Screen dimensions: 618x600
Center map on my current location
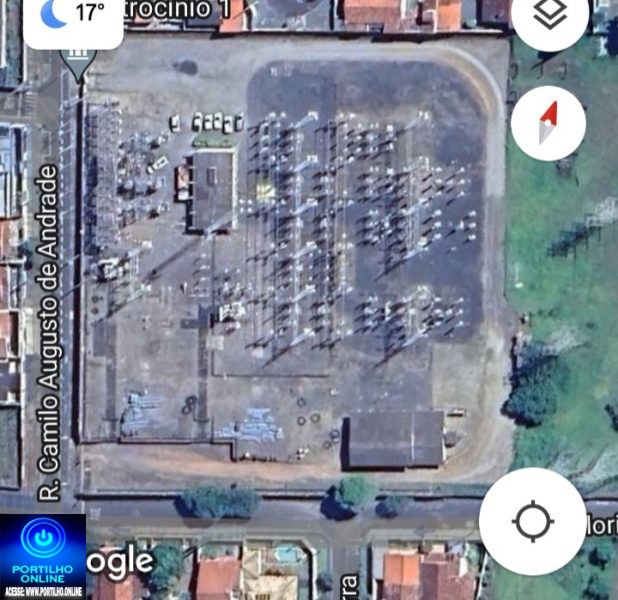(532, 521)
